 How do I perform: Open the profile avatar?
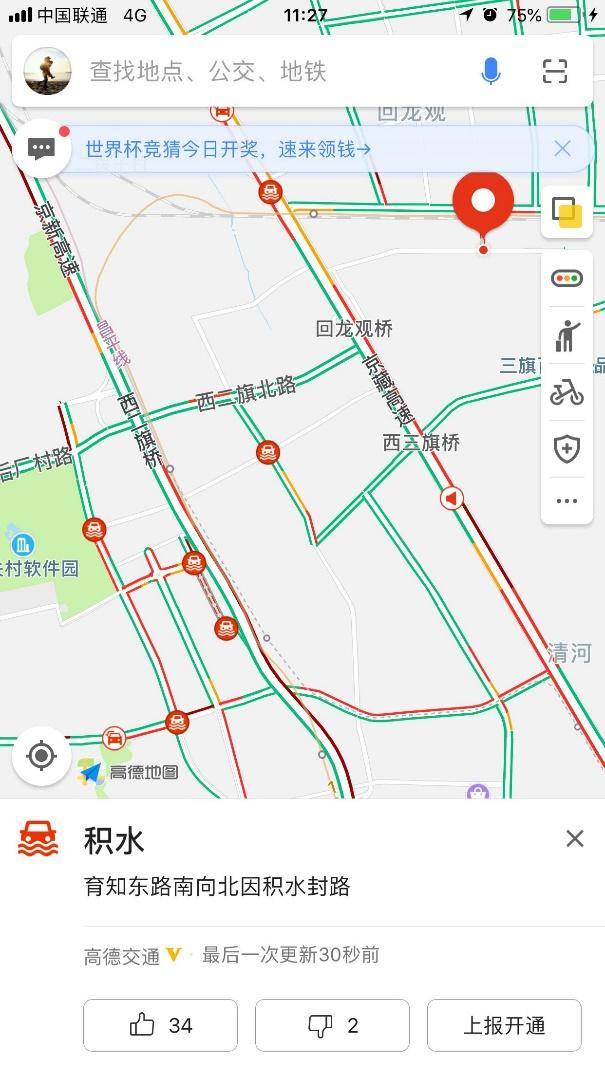pyautogui.click(x=47, y=71)
